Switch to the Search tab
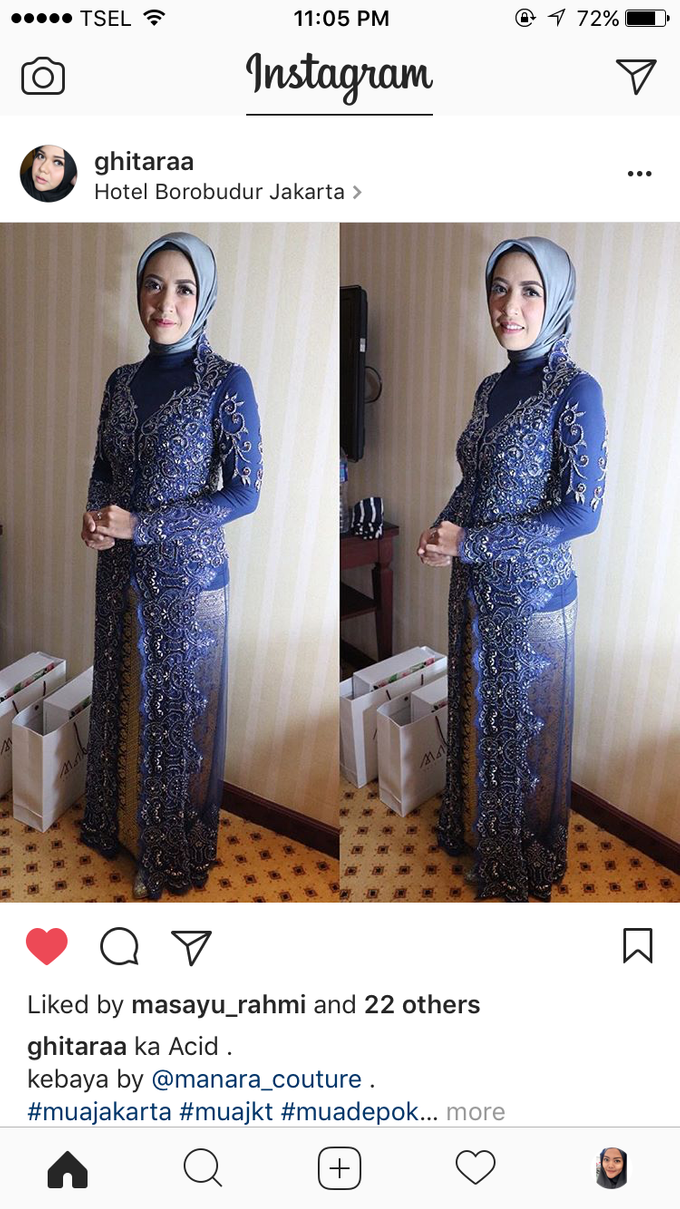This screenshot has height=1209, width=680. point(203,1168)
